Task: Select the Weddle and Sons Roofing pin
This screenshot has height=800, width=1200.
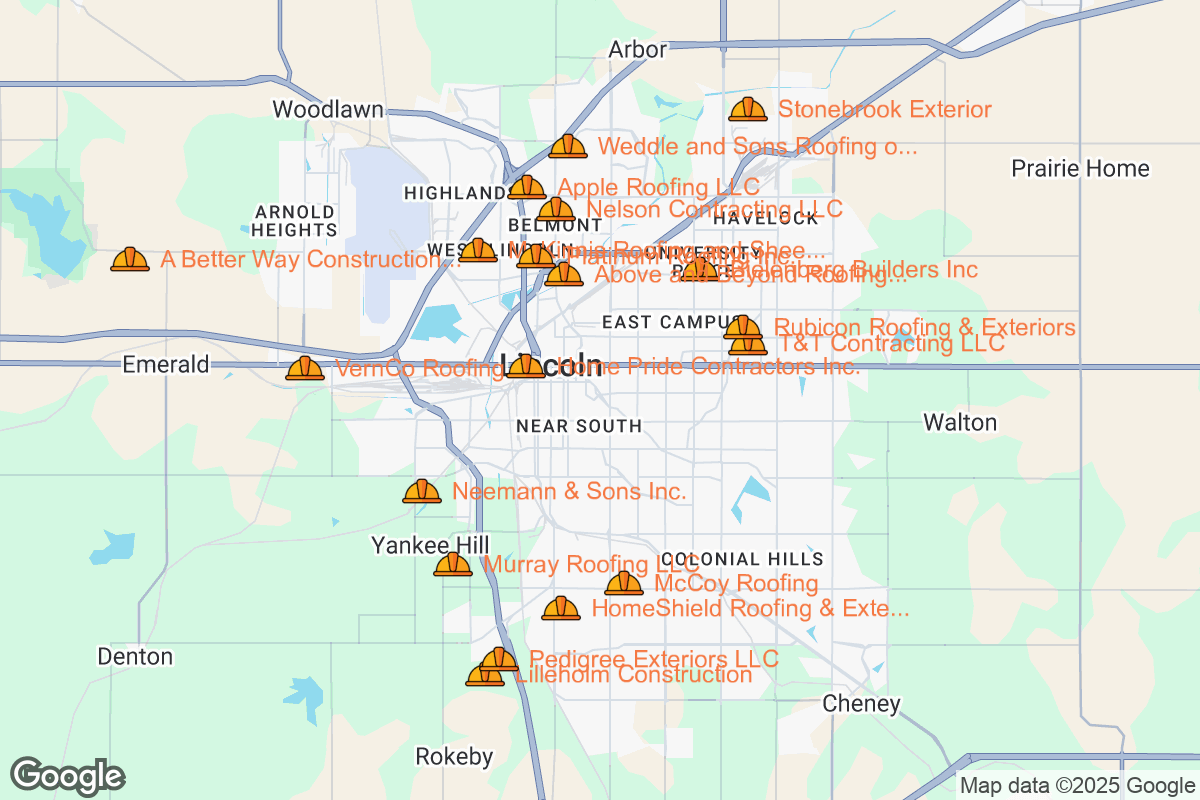Action: [568, 147]
